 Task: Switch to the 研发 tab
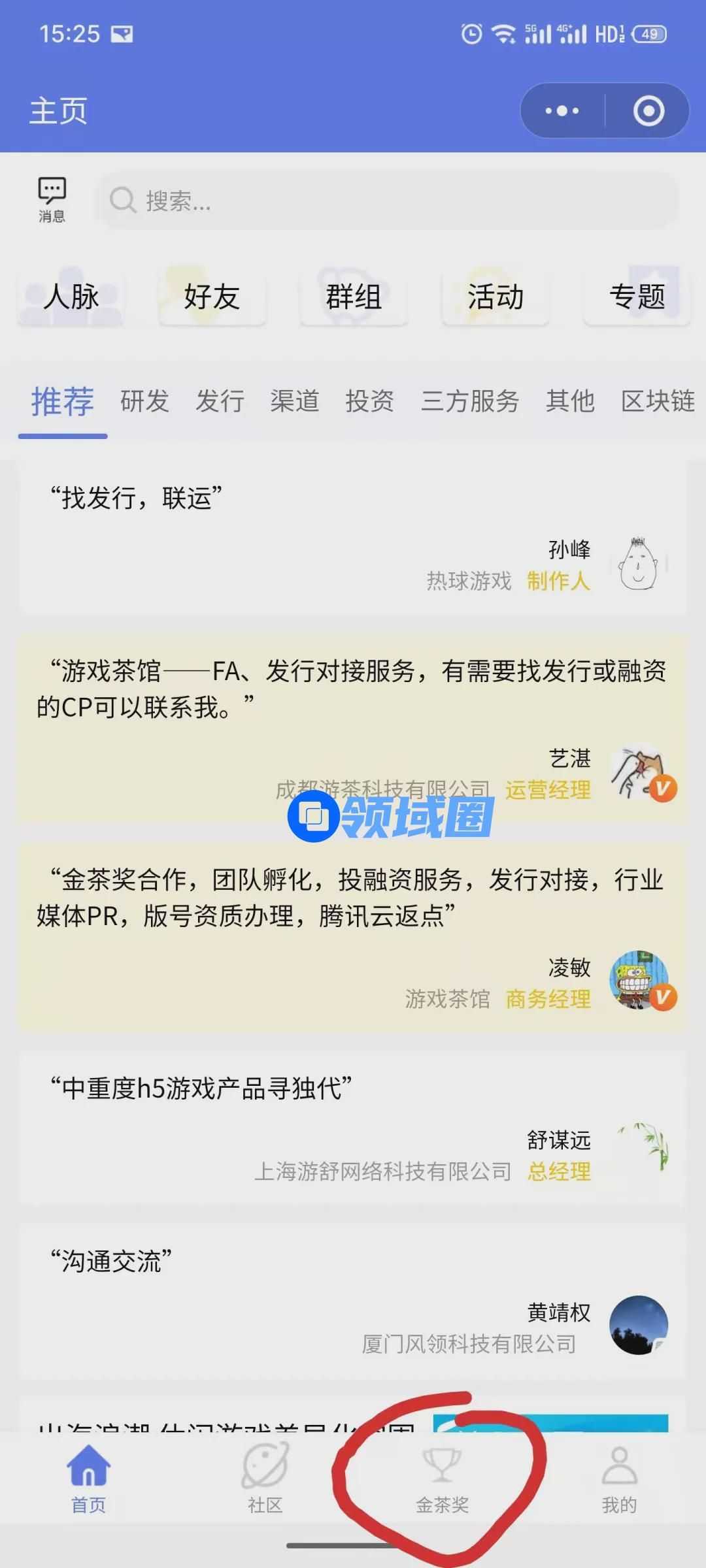tap(144, 400)
